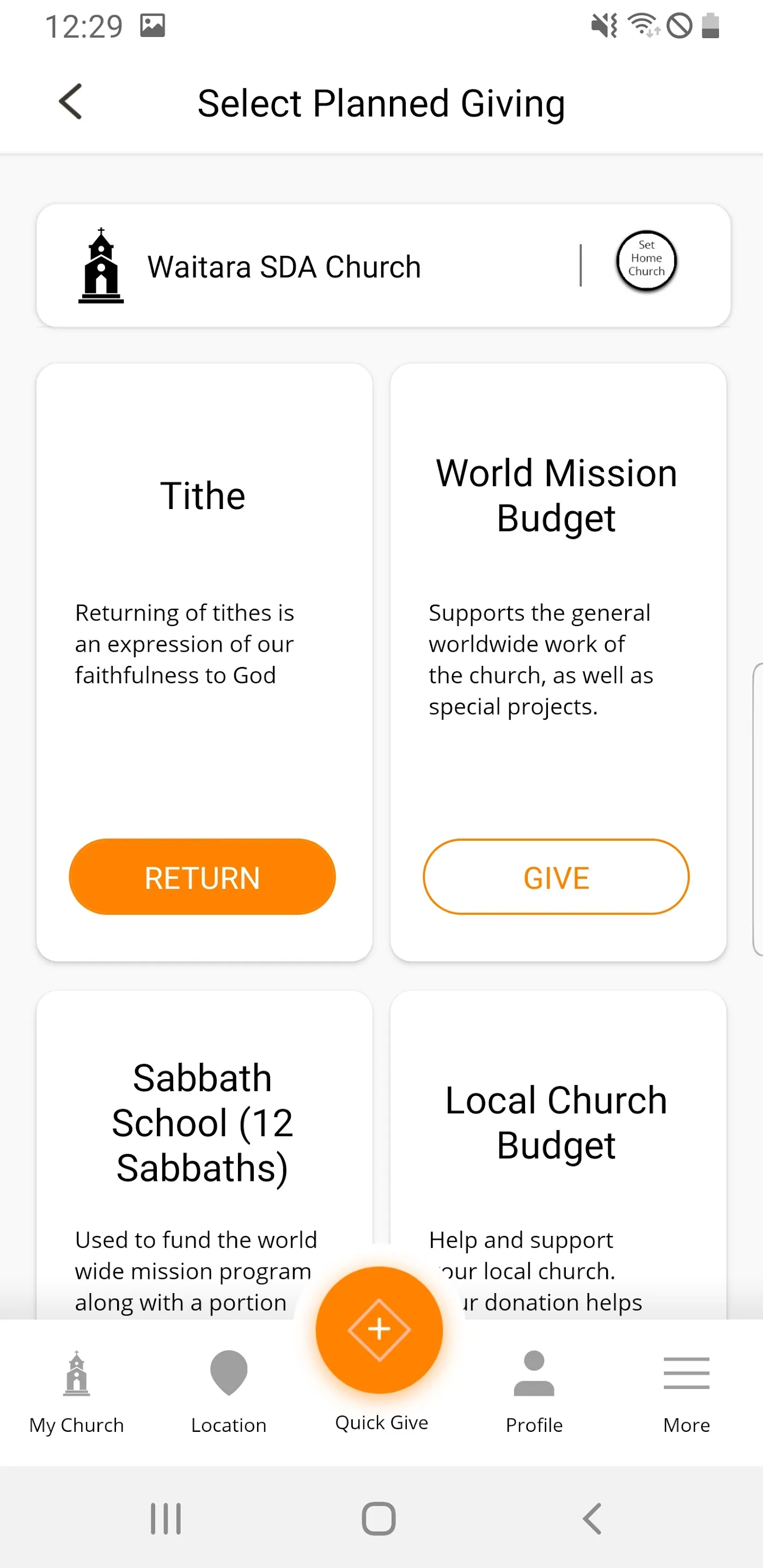Tap GIVE on World Mission Budget
The height and width of the screenshot is (1568, 763).
[556, 877]
